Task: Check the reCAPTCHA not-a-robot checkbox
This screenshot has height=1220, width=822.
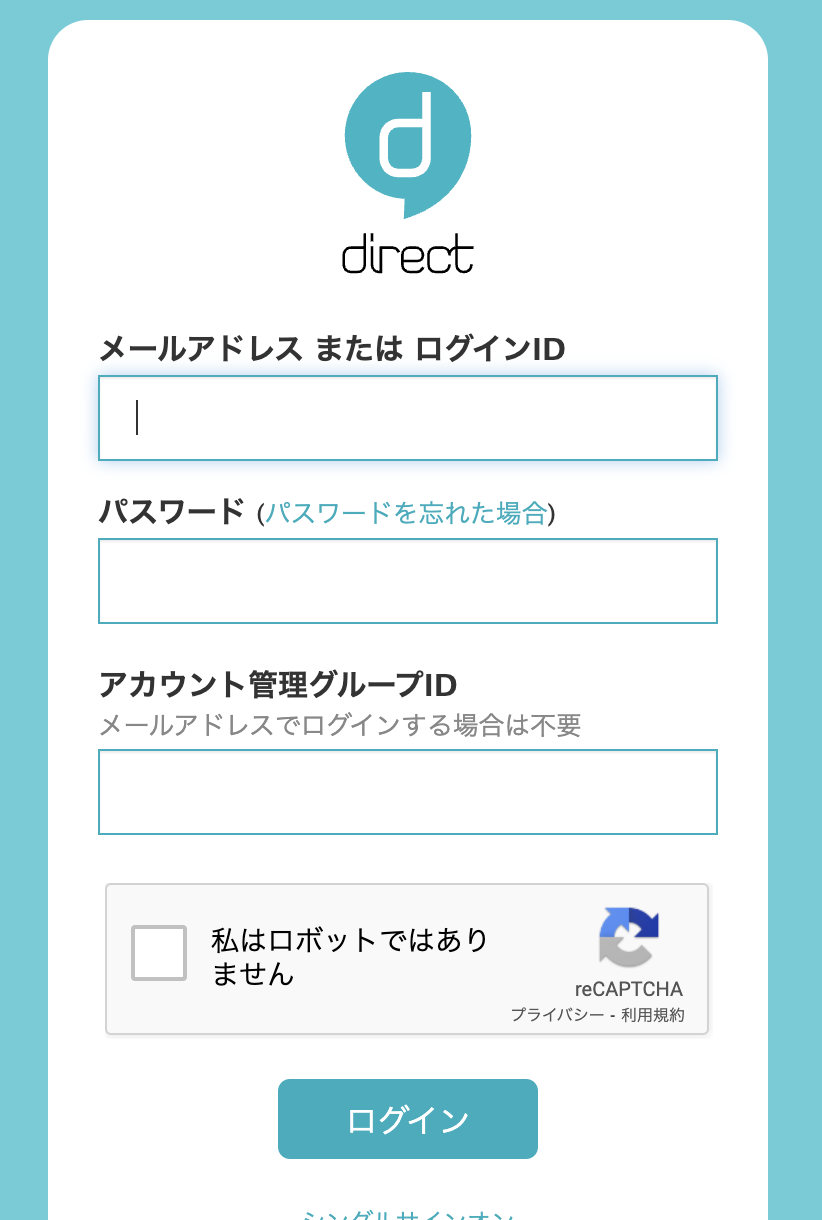Action: pyautogui.click(x=159, y=953)
